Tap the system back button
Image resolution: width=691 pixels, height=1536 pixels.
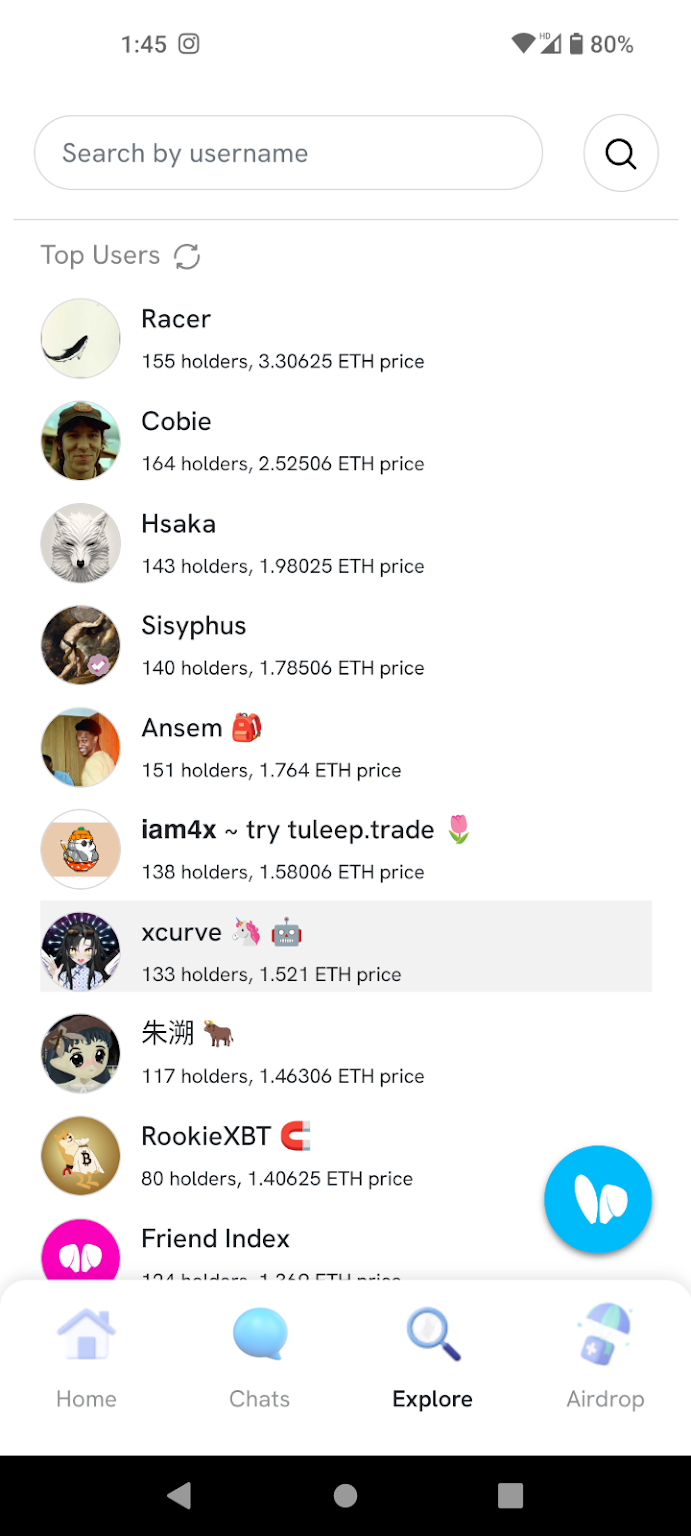[x=180, y=1495]
